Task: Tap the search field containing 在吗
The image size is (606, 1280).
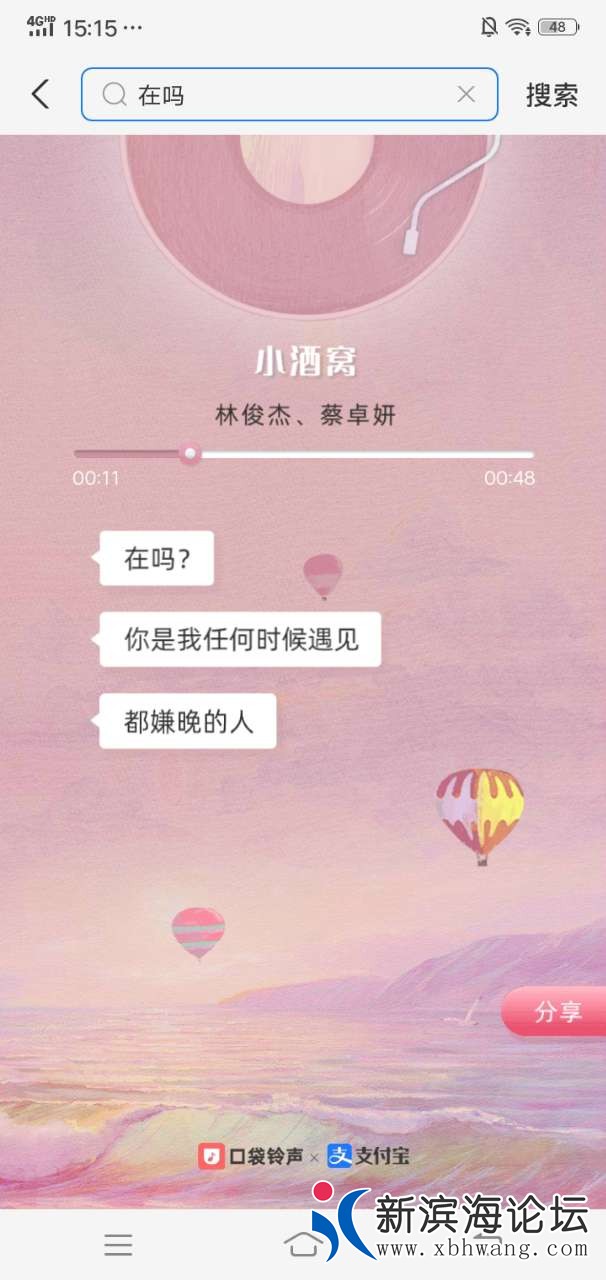Action: pos(280,95)
